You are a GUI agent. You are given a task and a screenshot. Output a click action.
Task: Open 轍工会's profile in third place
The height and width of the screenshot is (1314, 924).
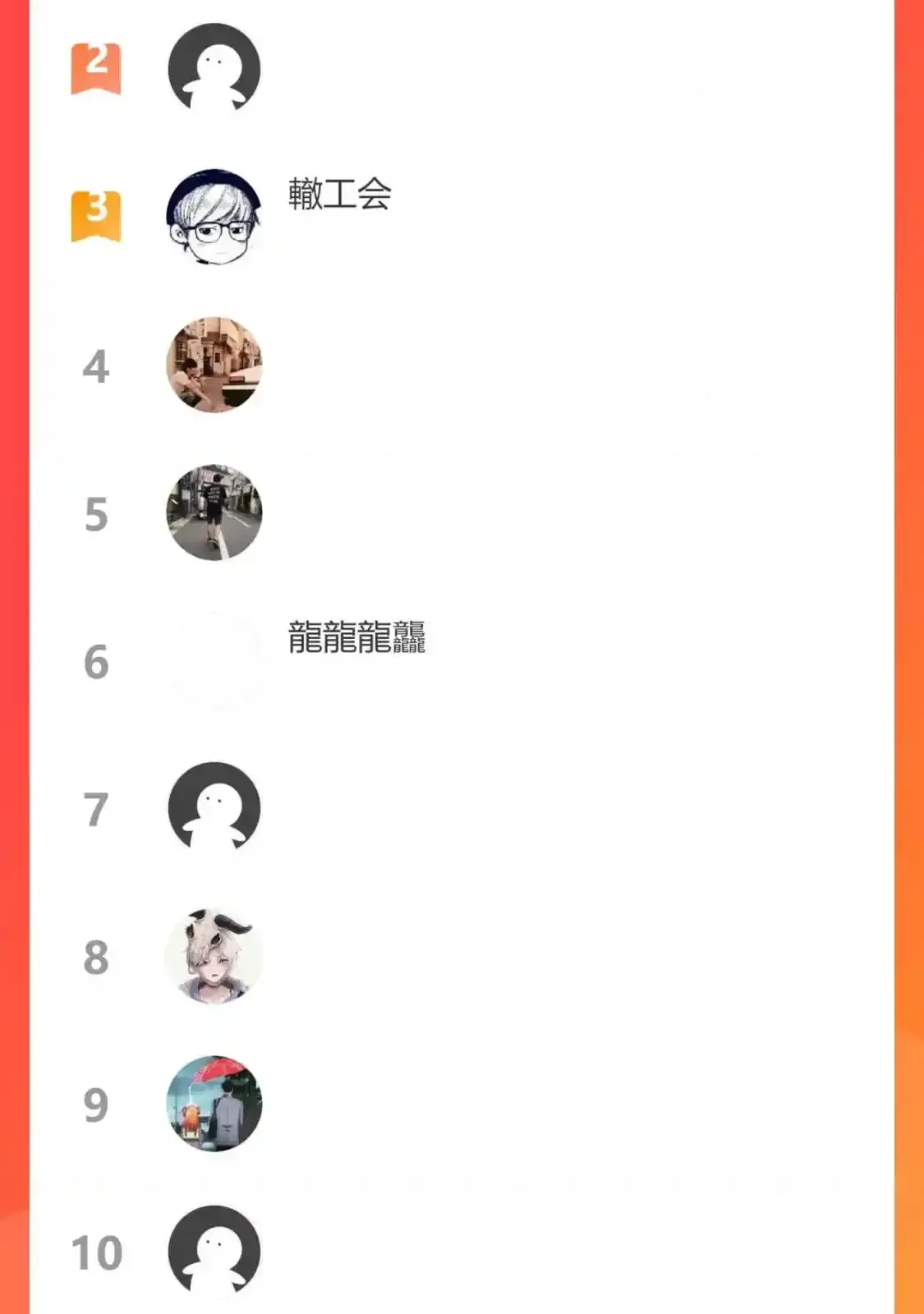tap(338, 195)
